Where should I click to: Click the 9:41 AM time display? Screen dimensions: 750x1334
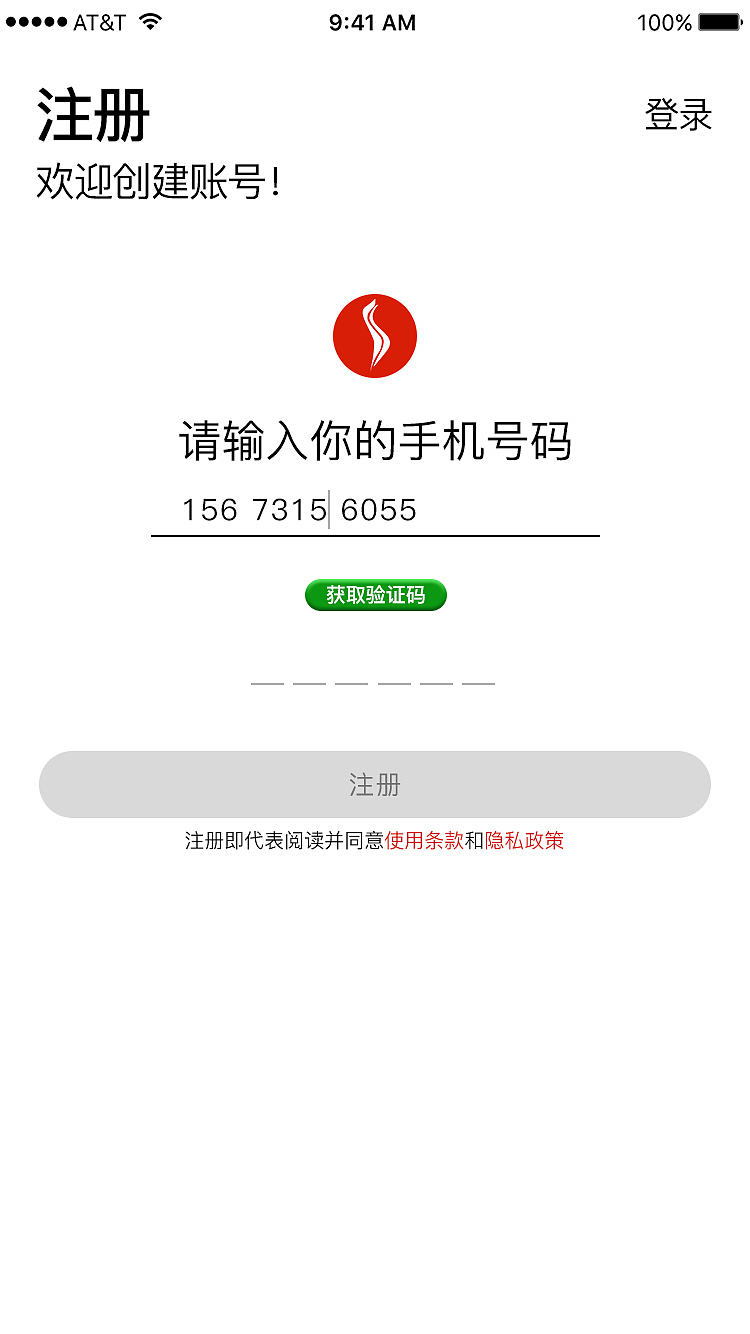click(374, 22)
